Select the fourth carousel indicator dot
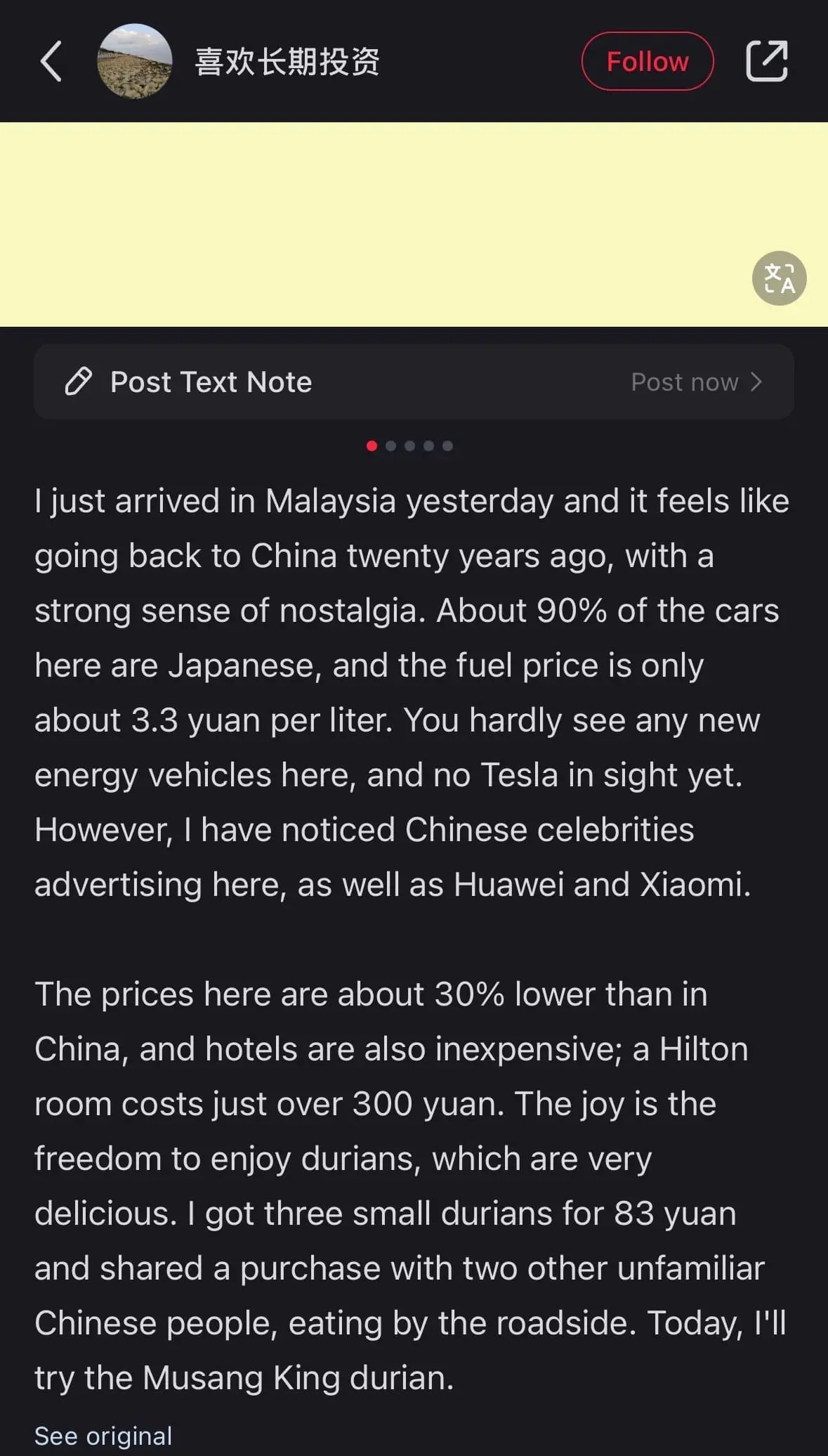828x1456 pixels. 429,446
